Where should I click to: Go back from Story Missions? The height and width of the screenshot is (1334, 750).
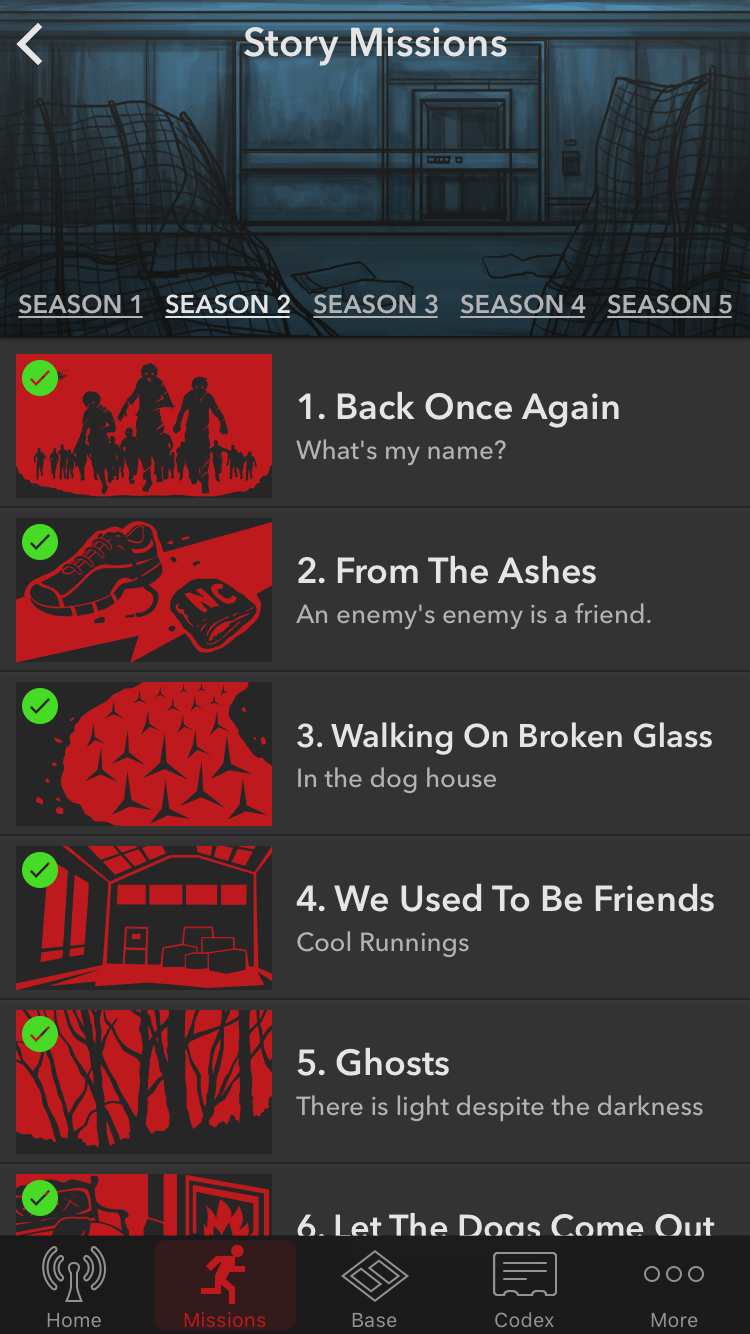tap(31, 45)
